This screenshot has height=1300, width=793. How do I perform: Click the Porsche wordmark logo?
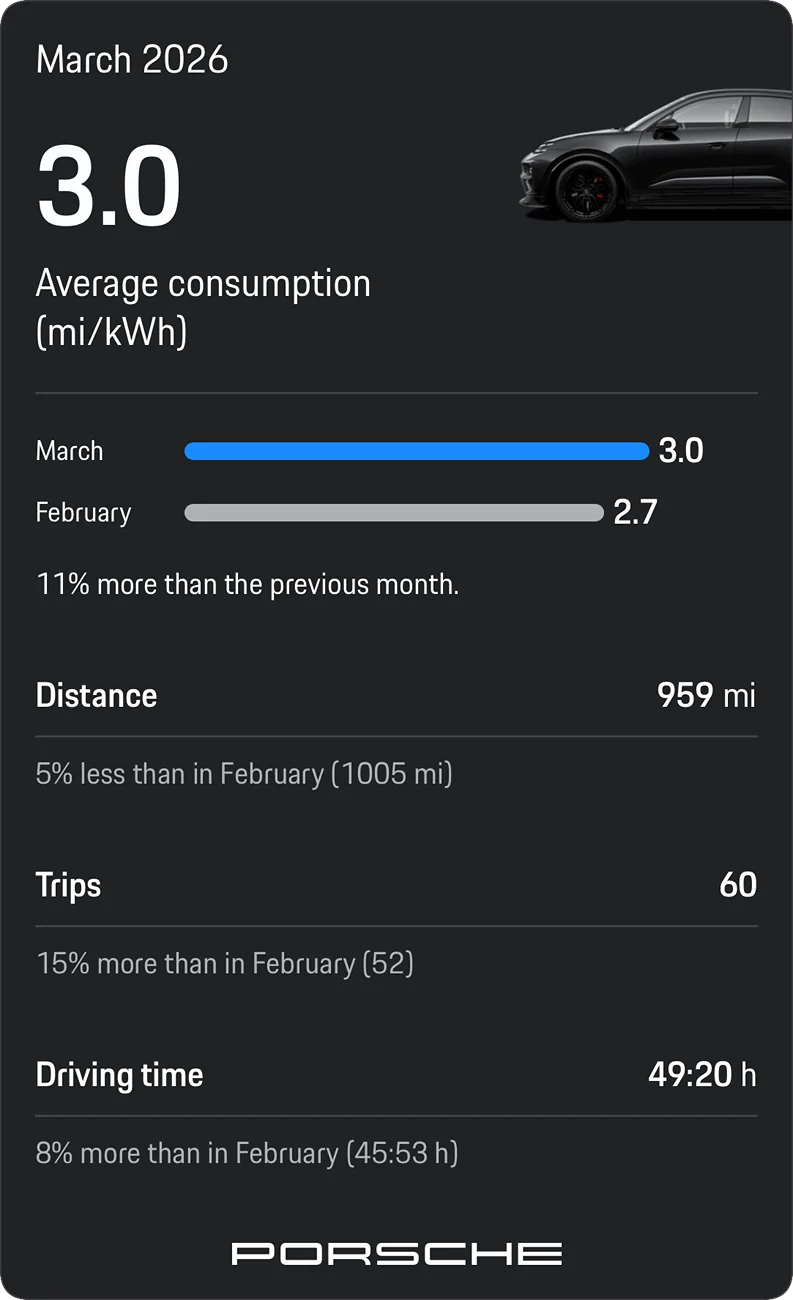coord(396,1253)
